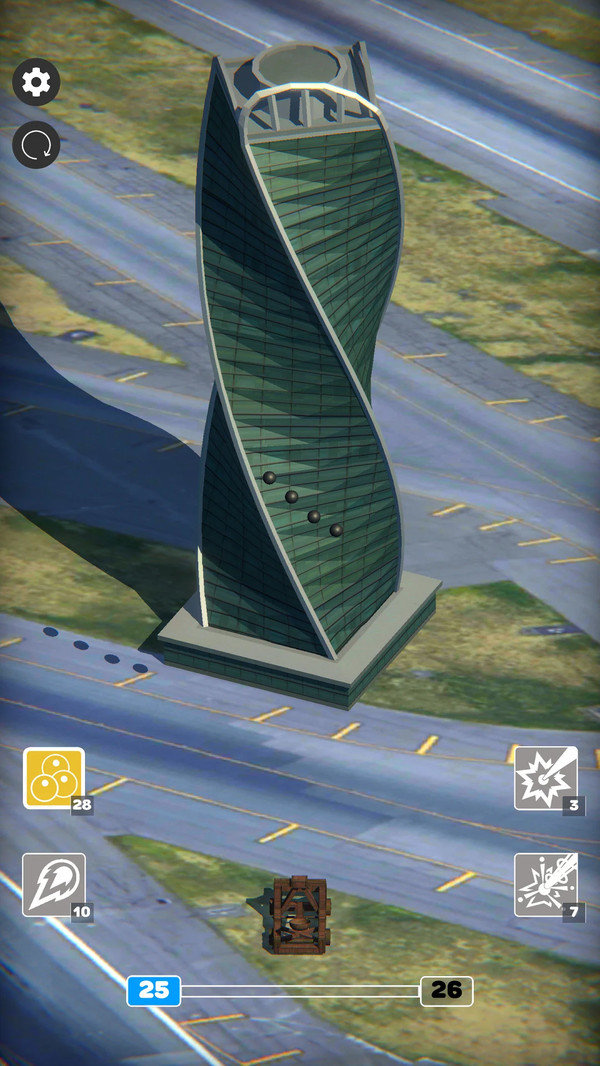
Task: Tap the circular restart level icon
Action: [x=36, y=145]
